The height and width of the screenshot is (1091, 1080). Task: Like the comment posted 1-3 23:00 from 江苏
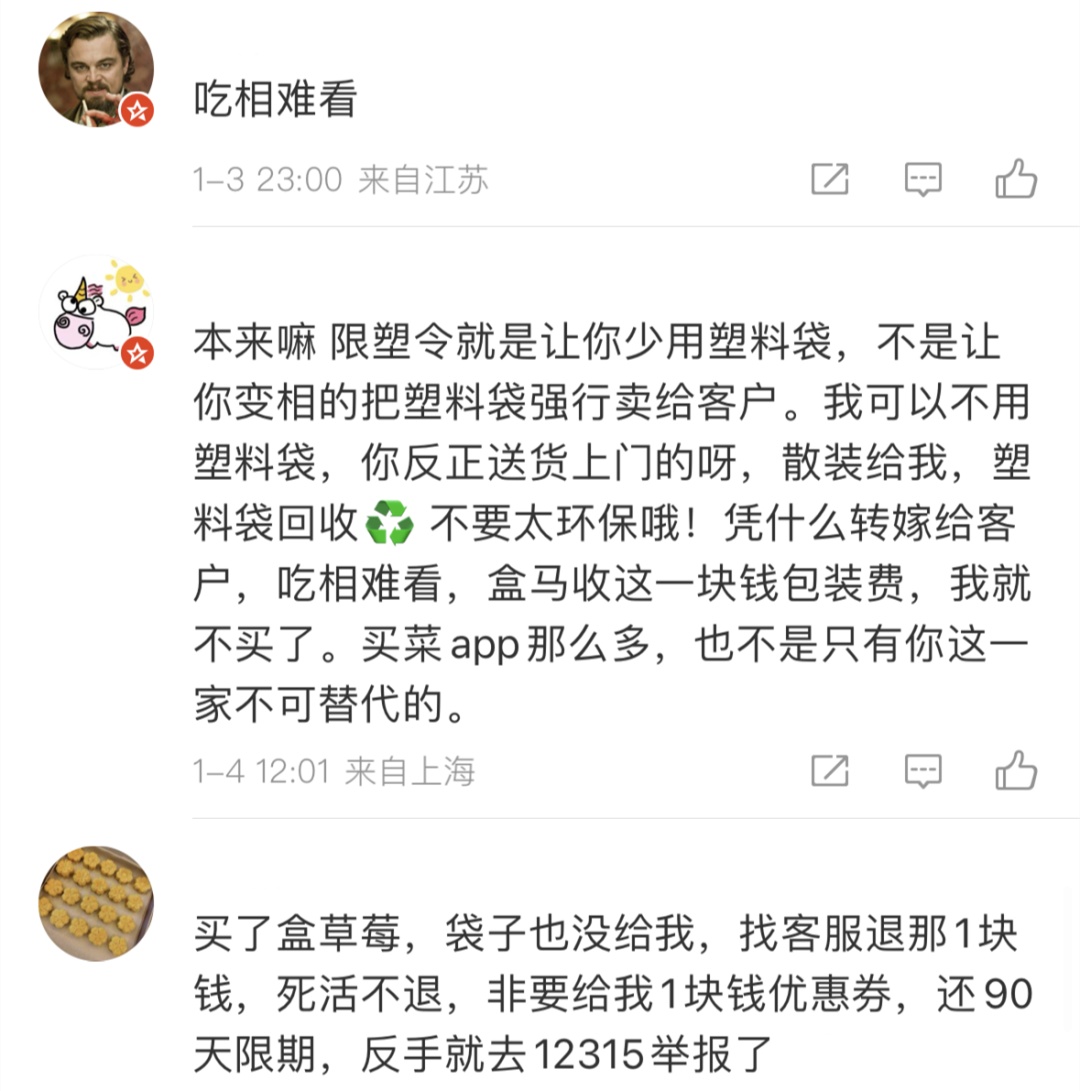coord(1016,180)
